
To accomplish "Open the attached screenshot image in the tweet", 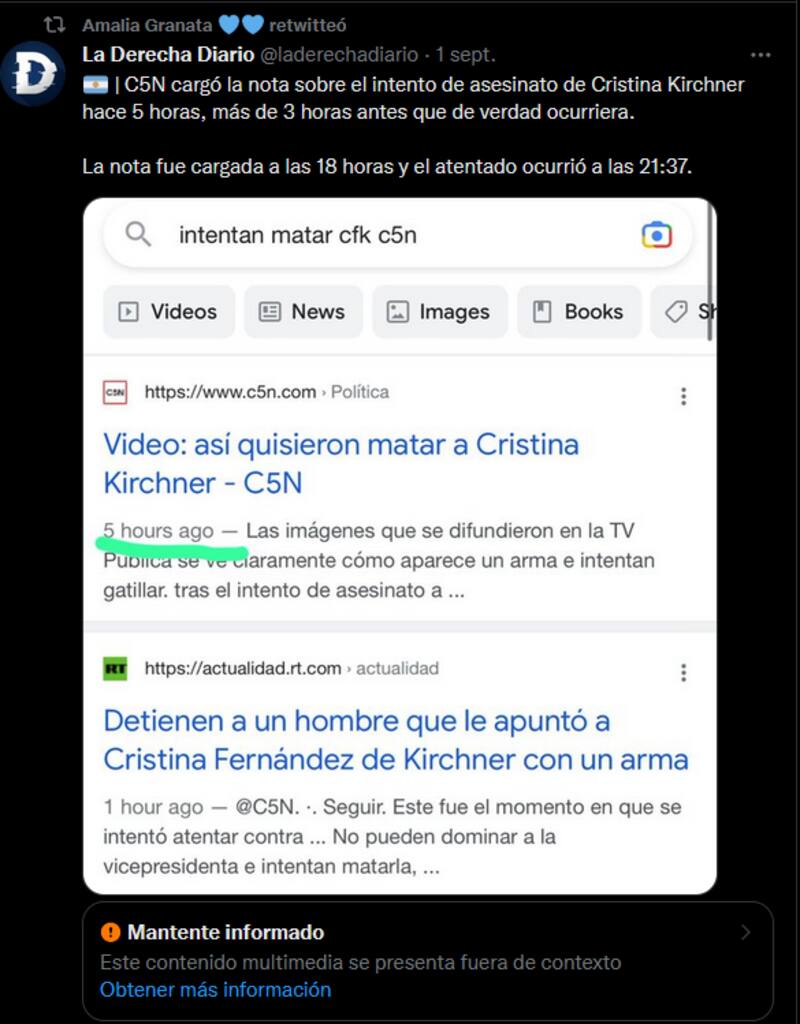I will coord(400,545).
